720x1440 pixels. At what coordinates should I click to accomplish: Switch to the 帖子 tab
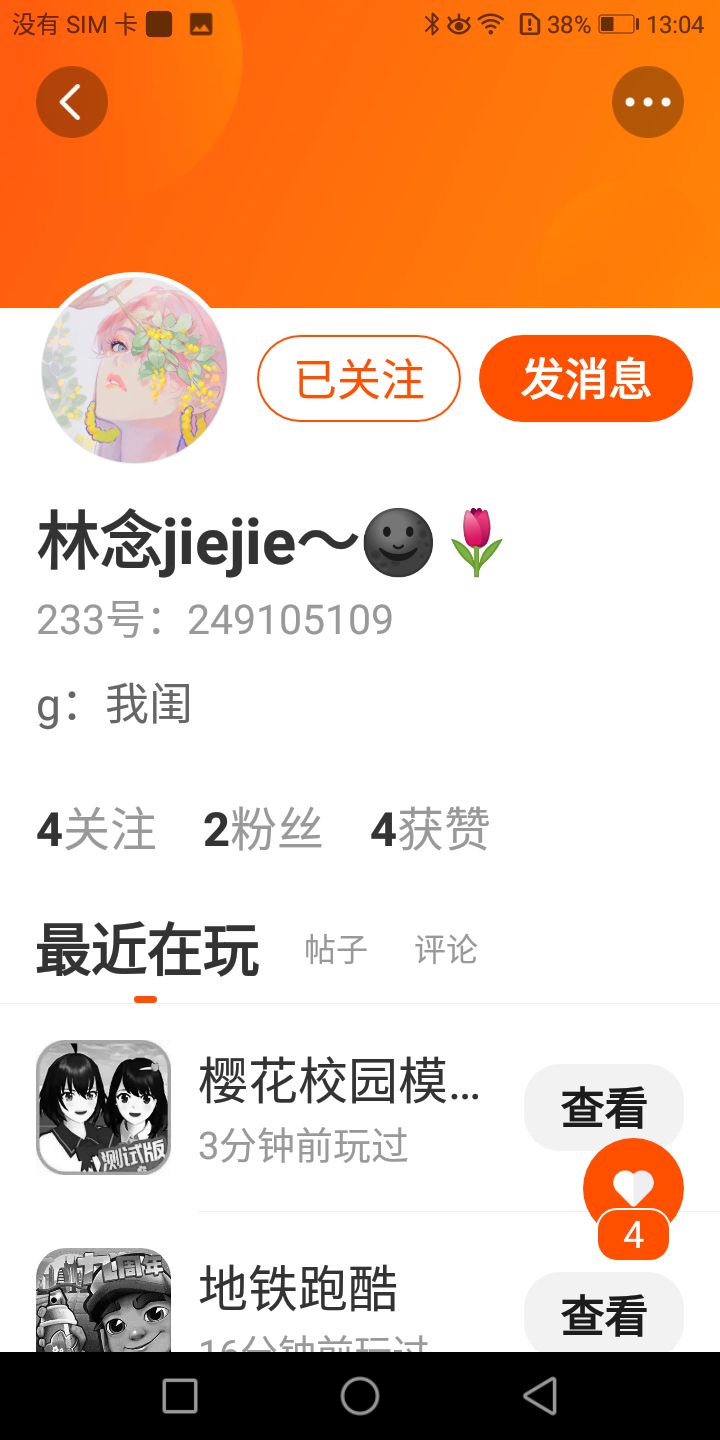(x=336, y=950)
